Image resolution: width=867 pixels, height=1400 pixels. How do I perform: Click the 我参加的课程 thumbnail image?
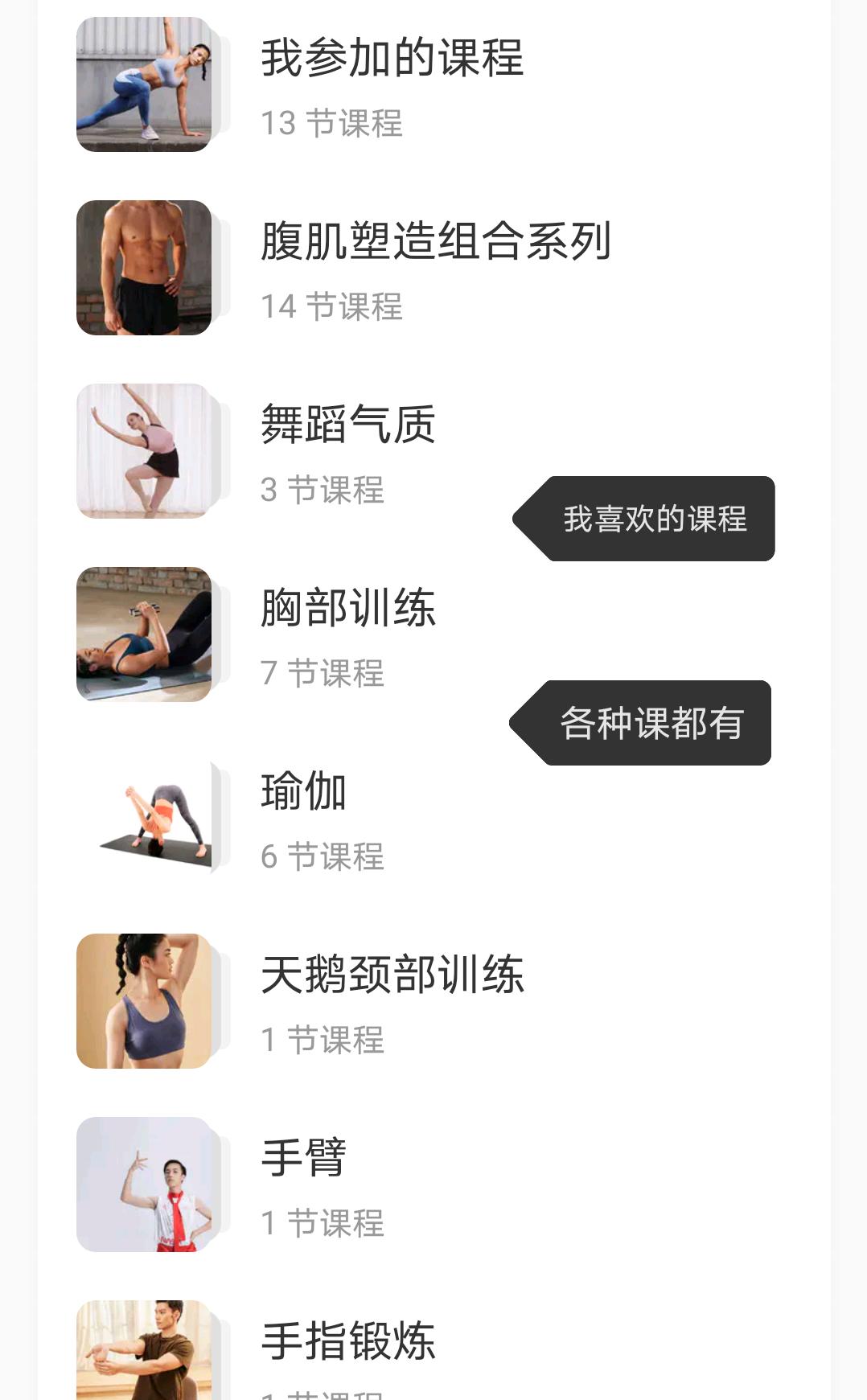(x=145, y=84)
